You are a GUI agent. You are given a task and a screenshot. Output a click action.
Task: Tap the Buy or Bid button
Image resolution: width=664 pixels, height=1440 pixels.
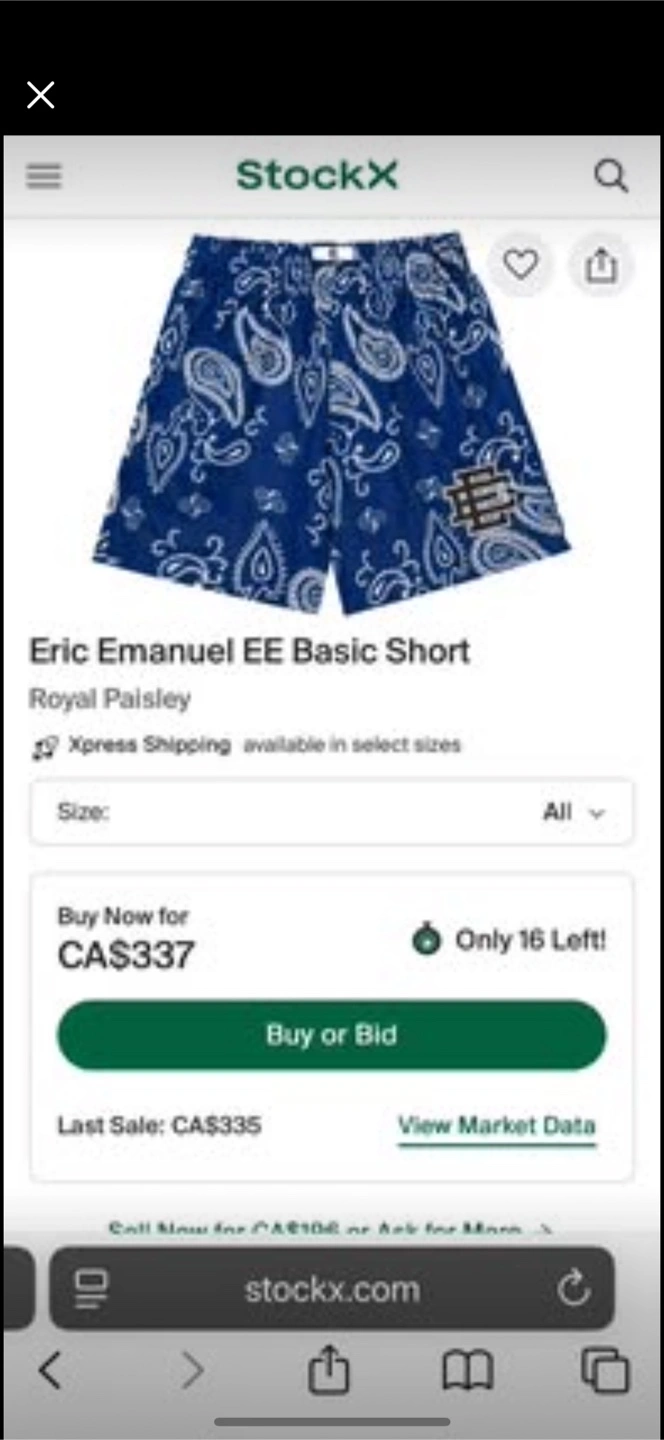pyautogui.click(x=332, y=1035)
